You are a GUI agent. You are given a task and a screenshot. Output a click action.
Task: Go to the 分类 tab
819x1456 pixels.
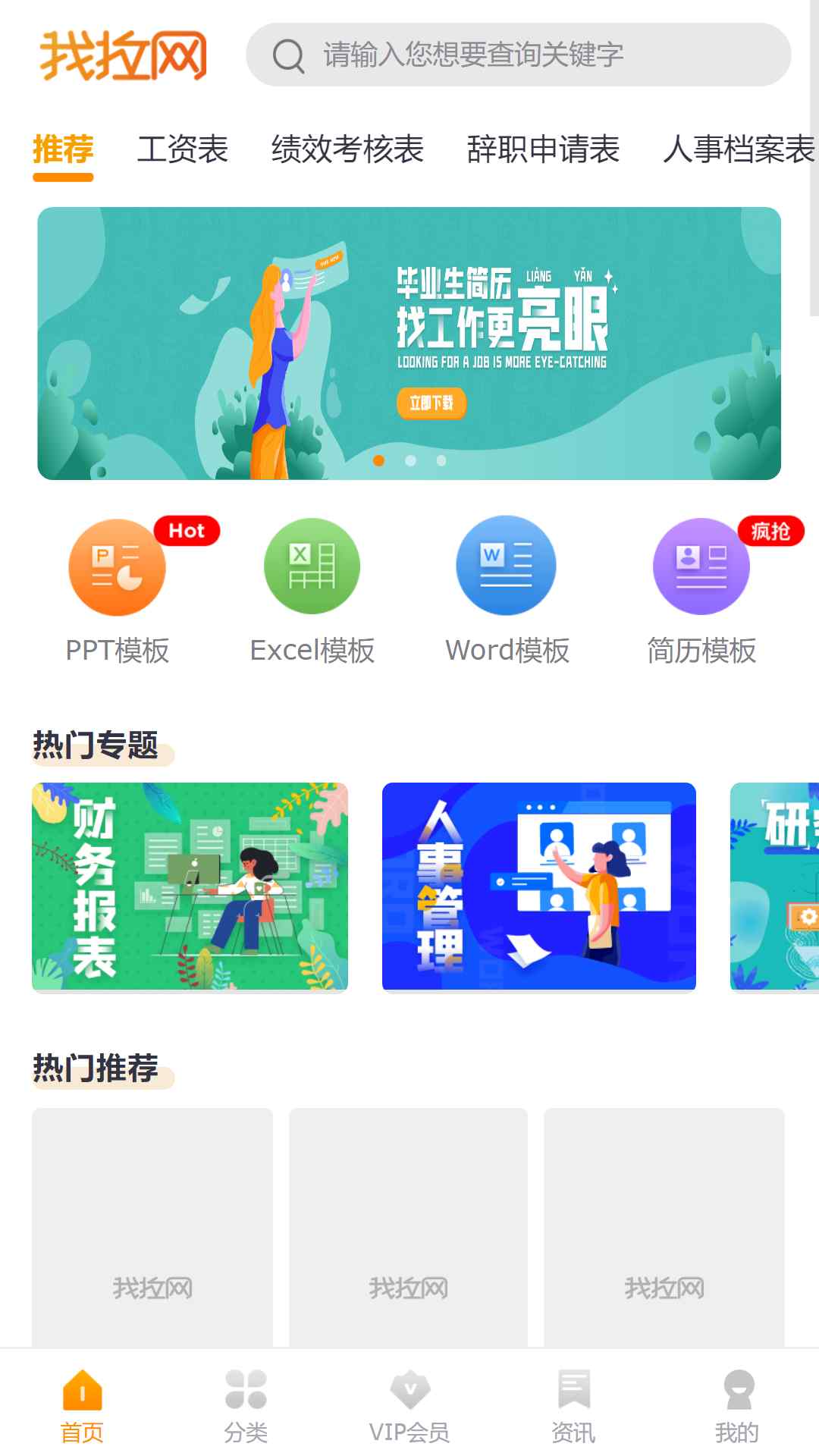pos(246,1406)
